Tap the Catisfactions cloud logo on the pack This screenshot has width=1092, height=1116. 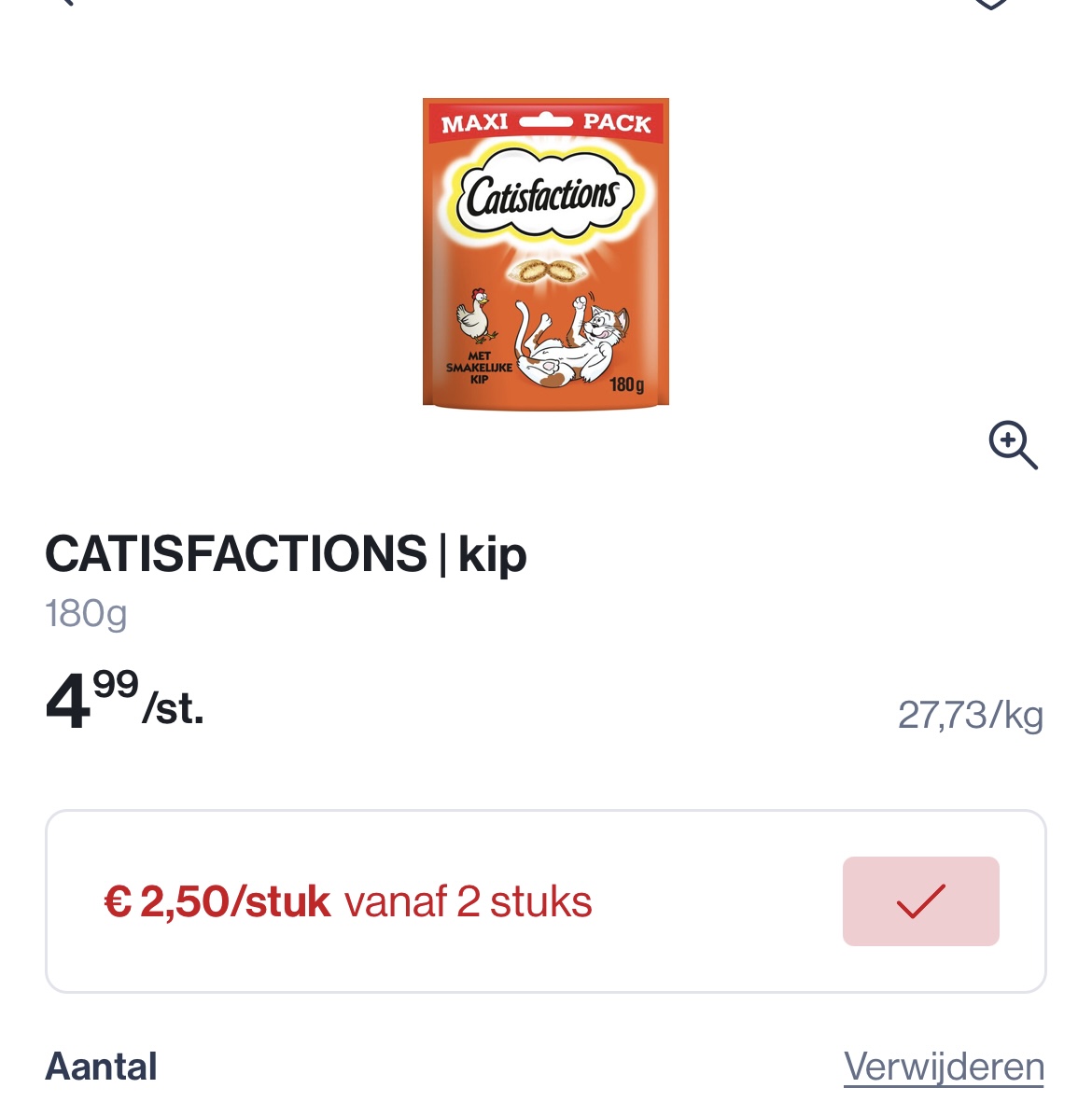(545, 193)
